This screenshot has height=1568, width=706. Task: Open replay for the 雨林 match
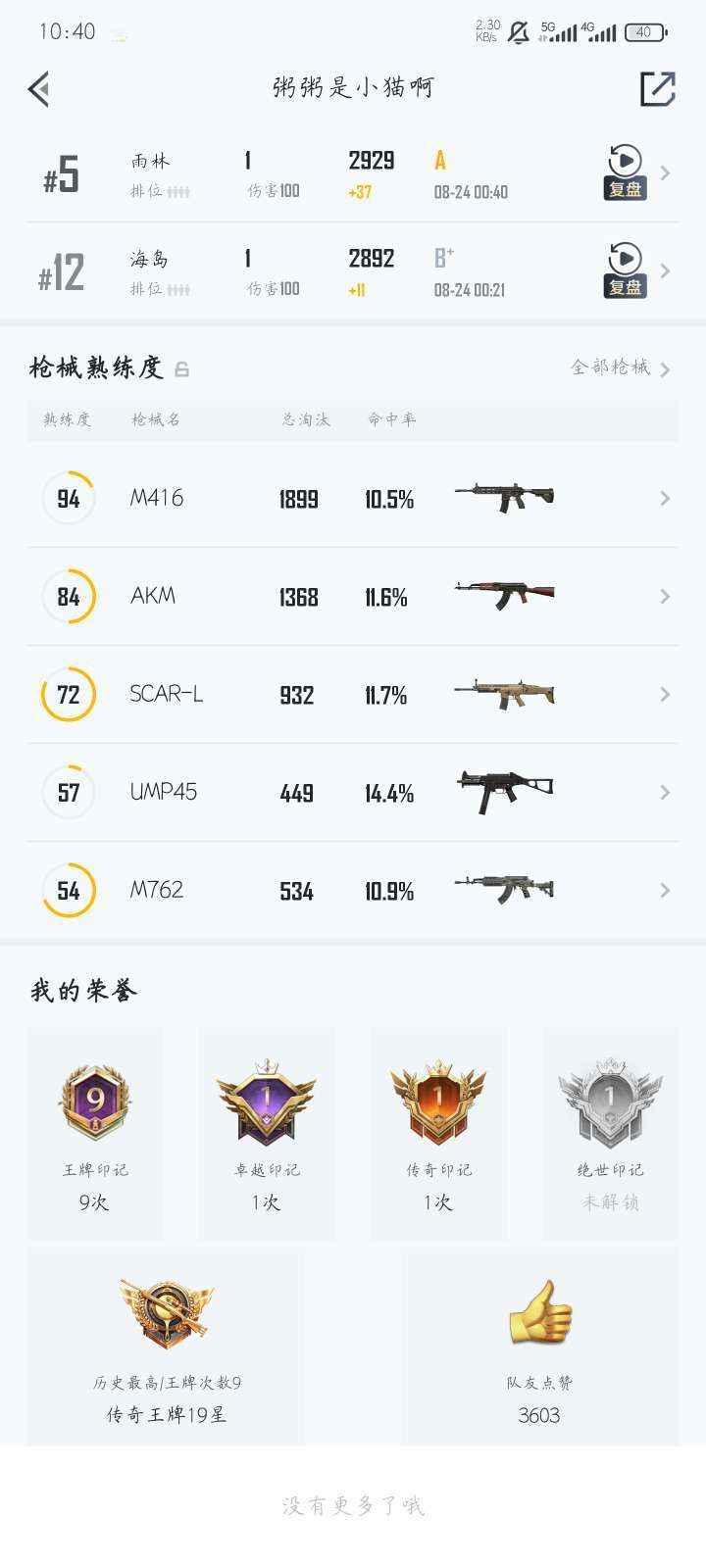pos(625,172)
